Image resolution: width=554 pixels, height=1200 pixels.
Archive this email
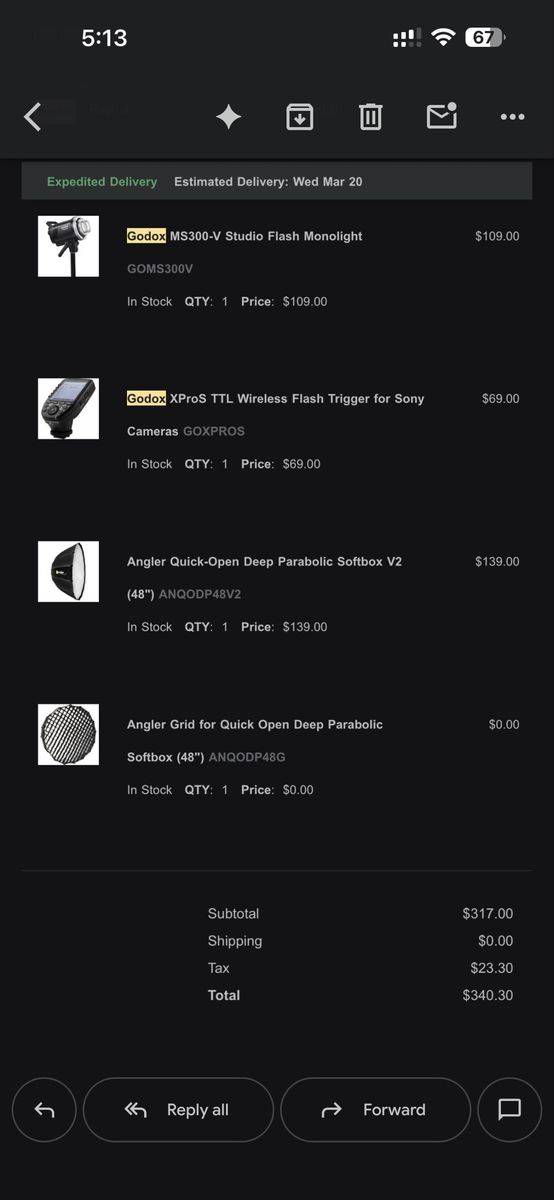pyautogui.click(x=300, y=117)
